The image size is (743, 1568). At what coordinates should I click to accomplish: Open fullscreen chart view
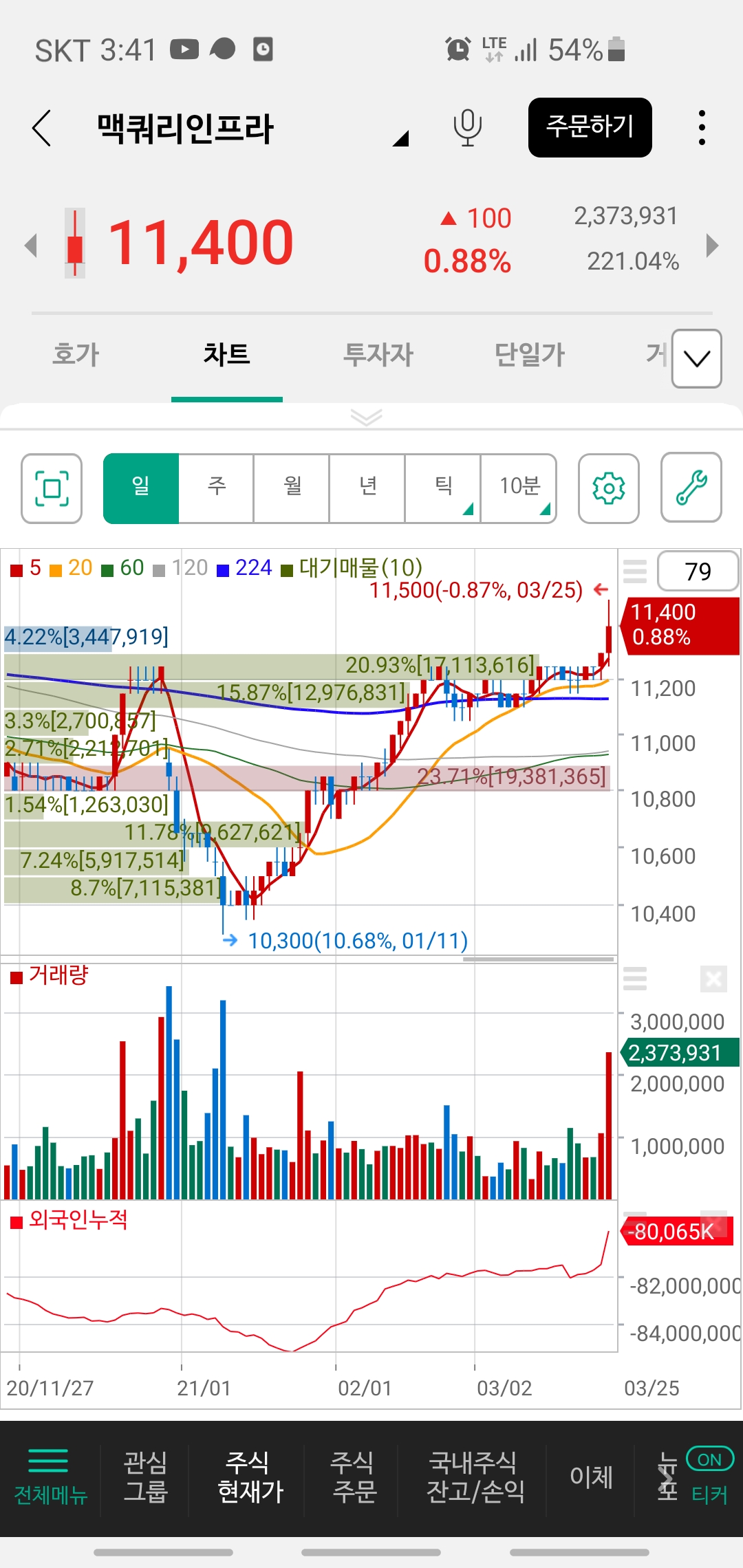click(x=52, y=488)
